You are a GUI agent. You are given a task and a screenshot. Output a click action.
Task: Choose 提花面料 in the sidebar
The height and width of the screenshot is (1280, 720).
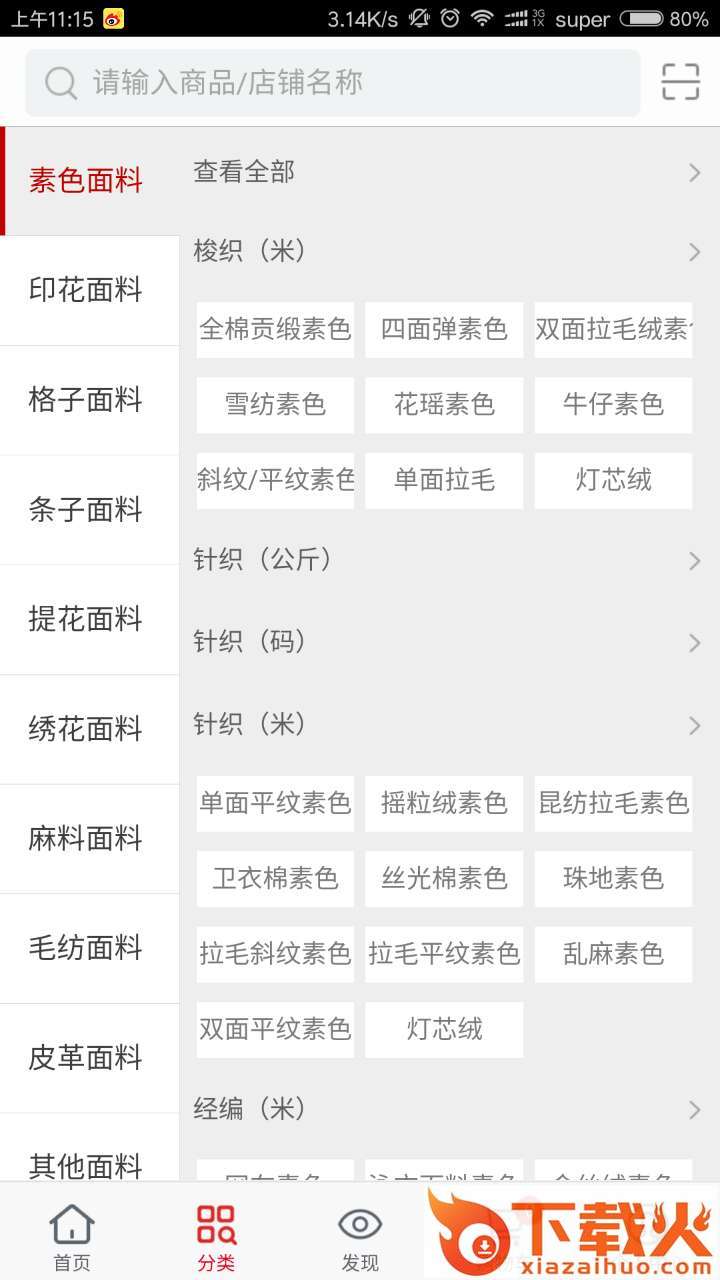(x=90, y=619)
